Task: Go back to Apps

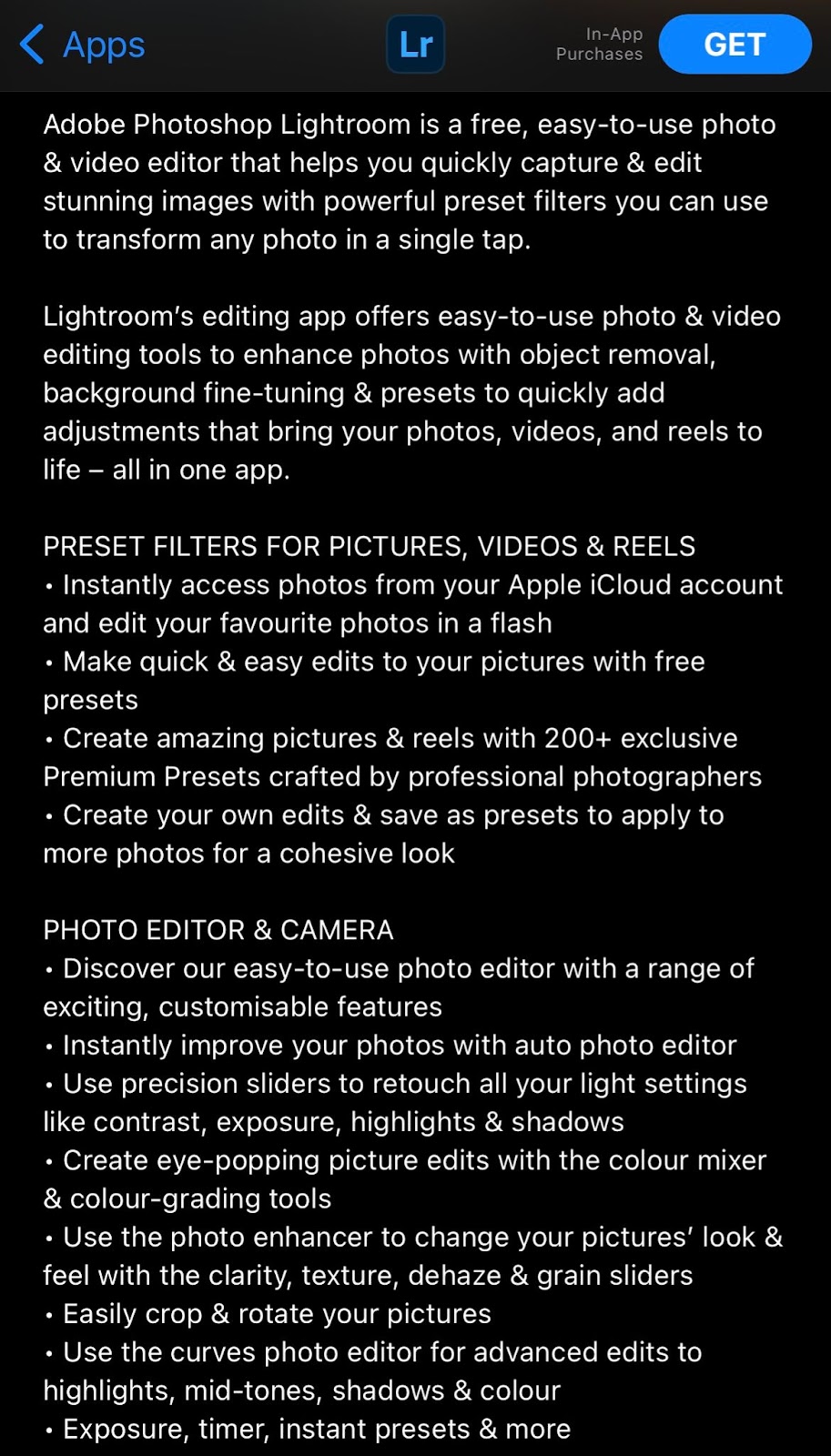Action: point(82,45)
